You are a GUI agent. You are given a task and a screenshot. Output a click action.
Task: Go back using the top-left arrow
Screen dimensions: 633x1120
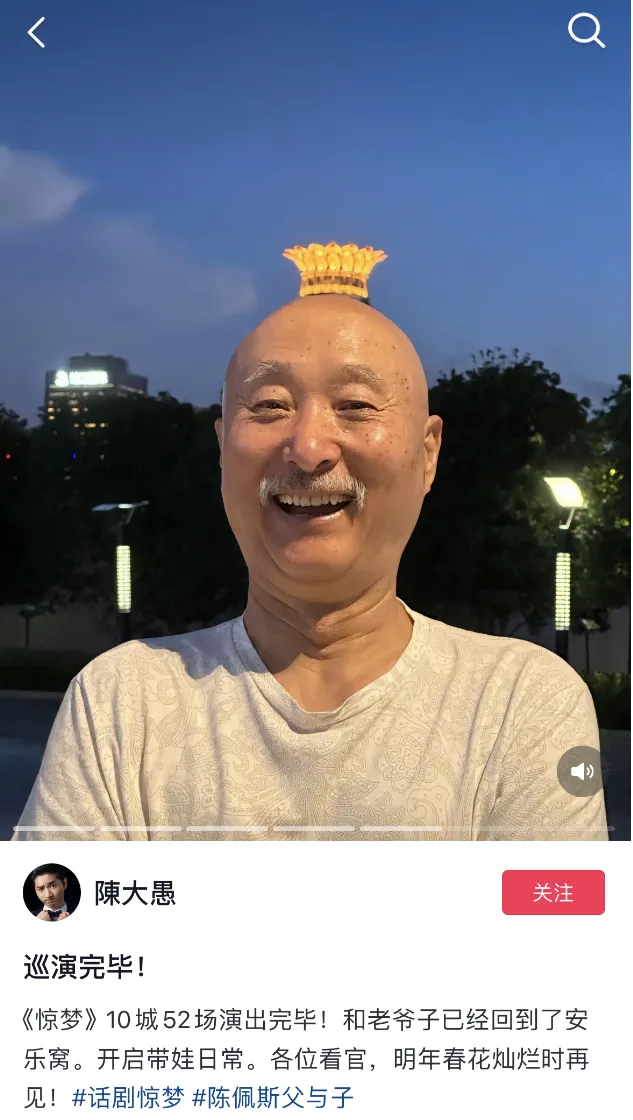[x=36, y=33]
